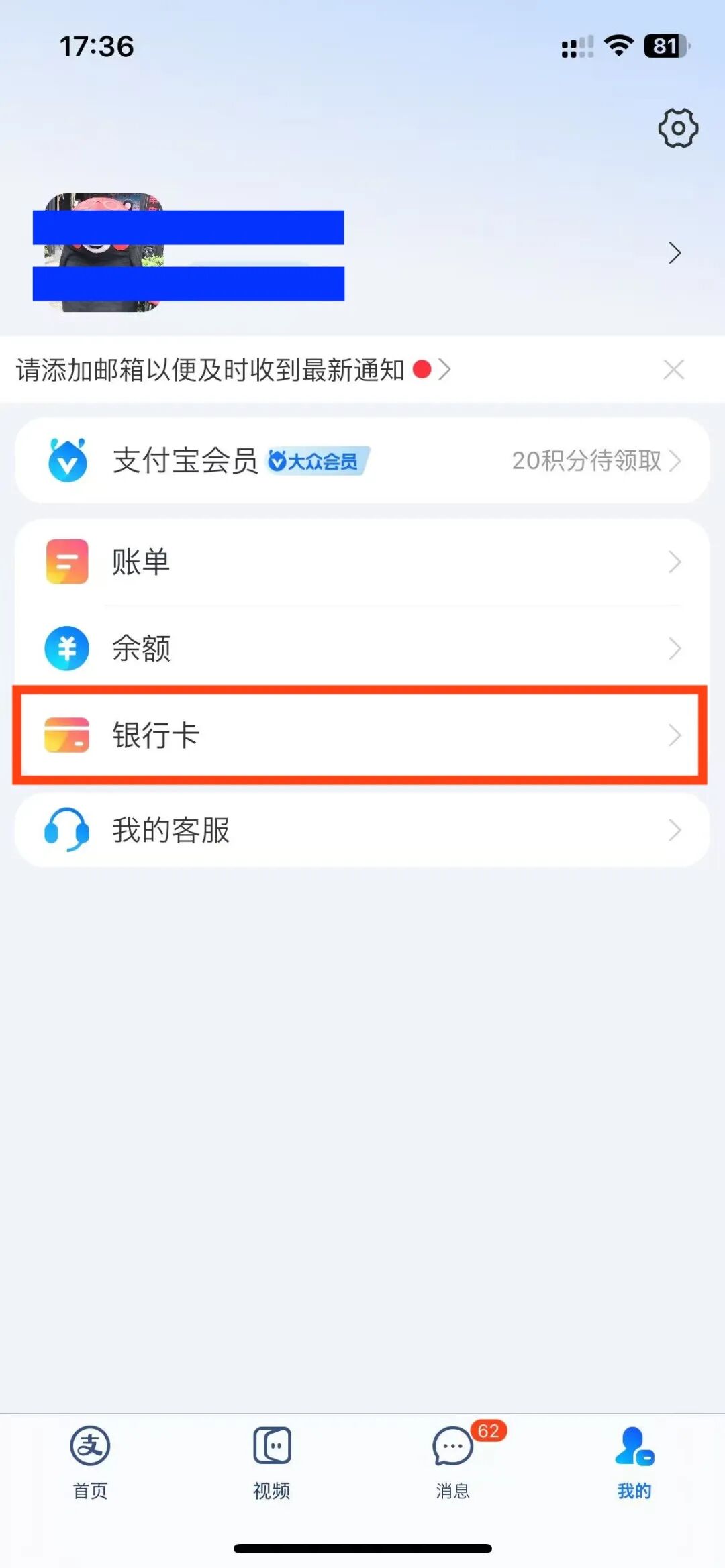Open 支付宝会员 membership row
This screenshot has height=1568, width=725.
click(x=362, y=461)
